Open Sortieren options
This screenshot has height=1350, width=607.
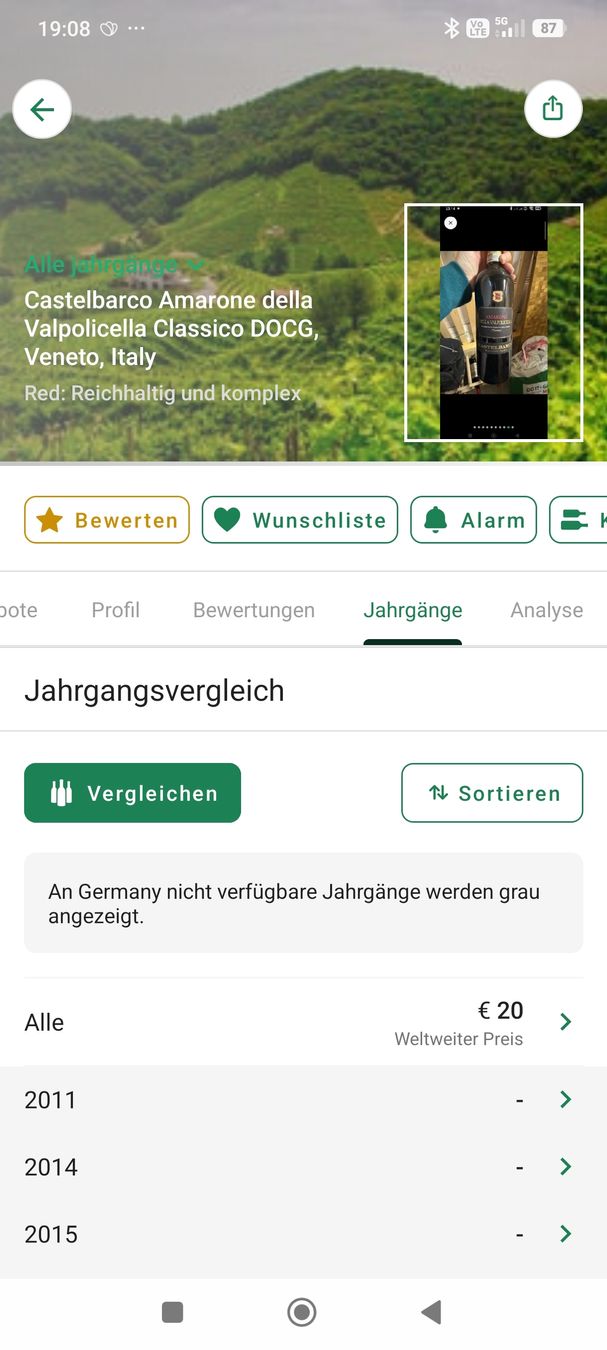[492, 793]
